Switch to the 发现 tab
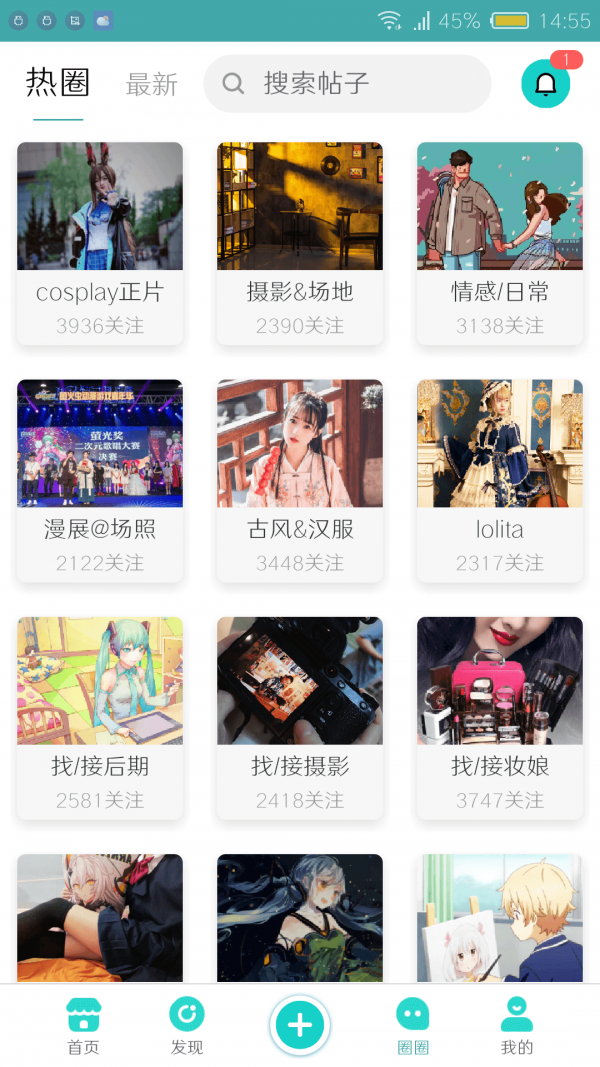The width and height of the screenshot is (600, 1067). [x=187, y=1026]
